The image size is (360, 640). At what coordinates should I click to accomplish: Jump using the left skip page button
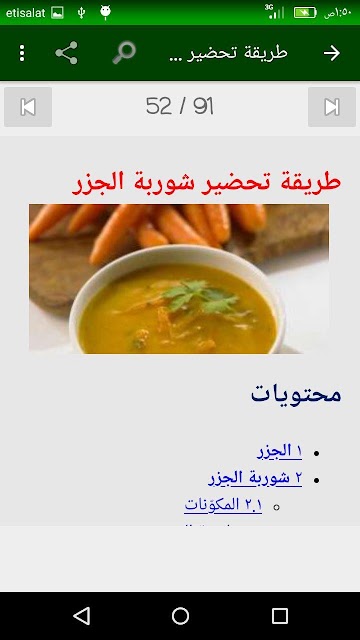[28, 107]
